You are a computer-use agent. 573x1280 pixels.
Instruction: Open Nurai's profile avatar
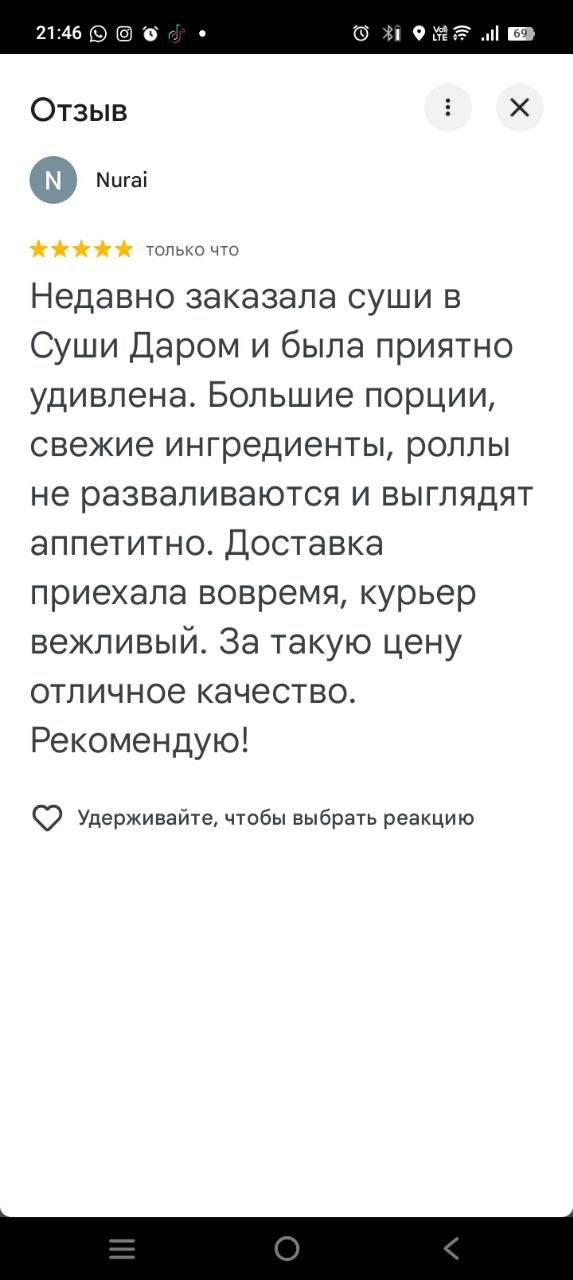(x=54, y=180)
